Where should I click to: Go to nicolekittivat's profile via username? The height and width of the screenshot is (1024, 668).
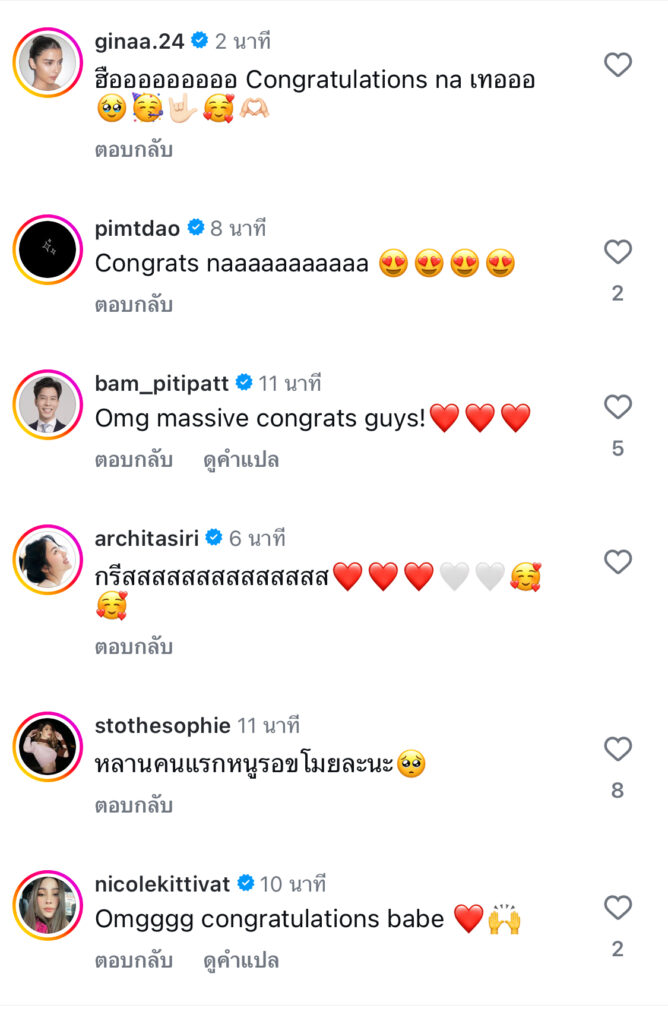pos(162,884)
